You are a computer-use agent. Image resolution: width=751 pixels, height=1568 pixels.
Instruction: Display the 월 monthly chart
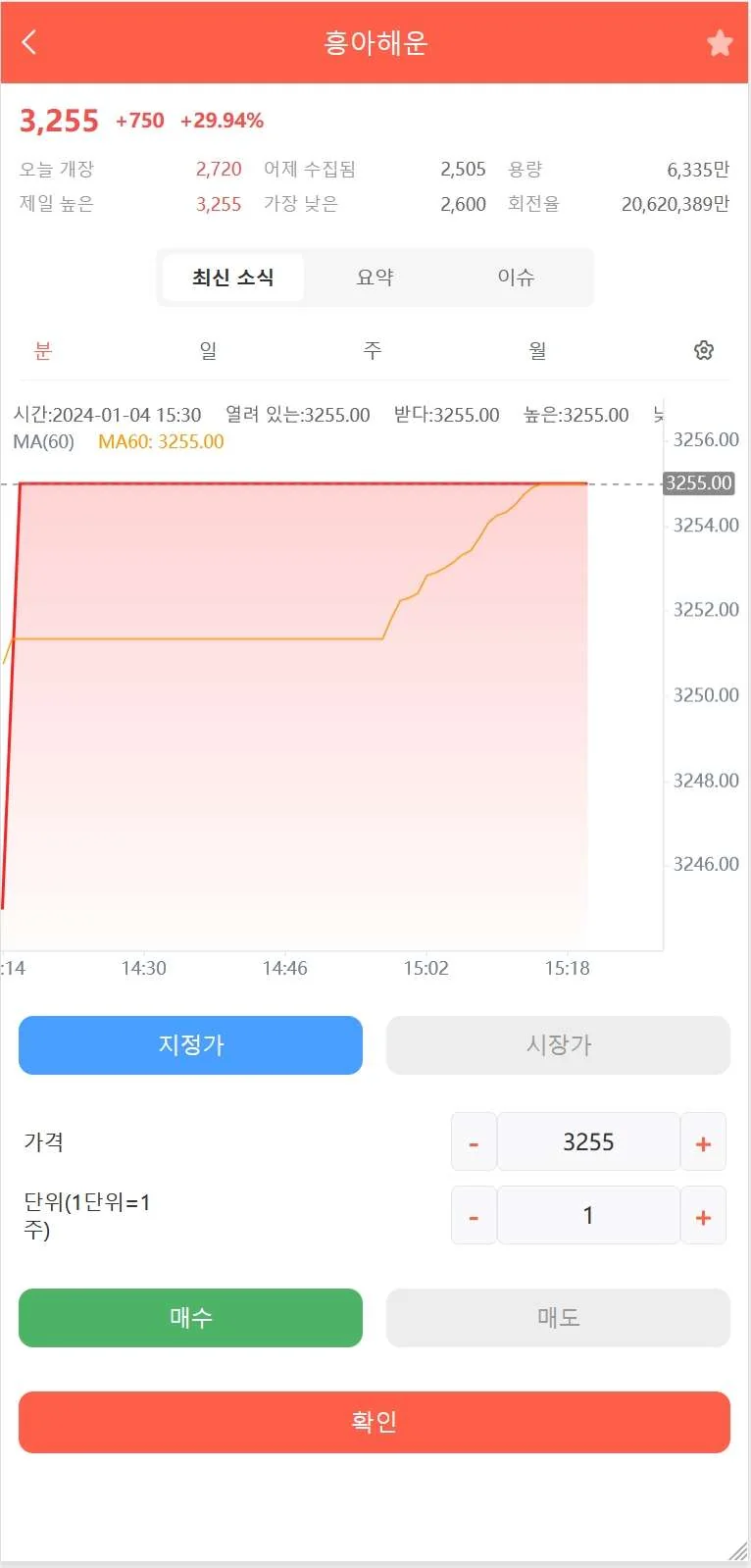(x=537, y=351)
